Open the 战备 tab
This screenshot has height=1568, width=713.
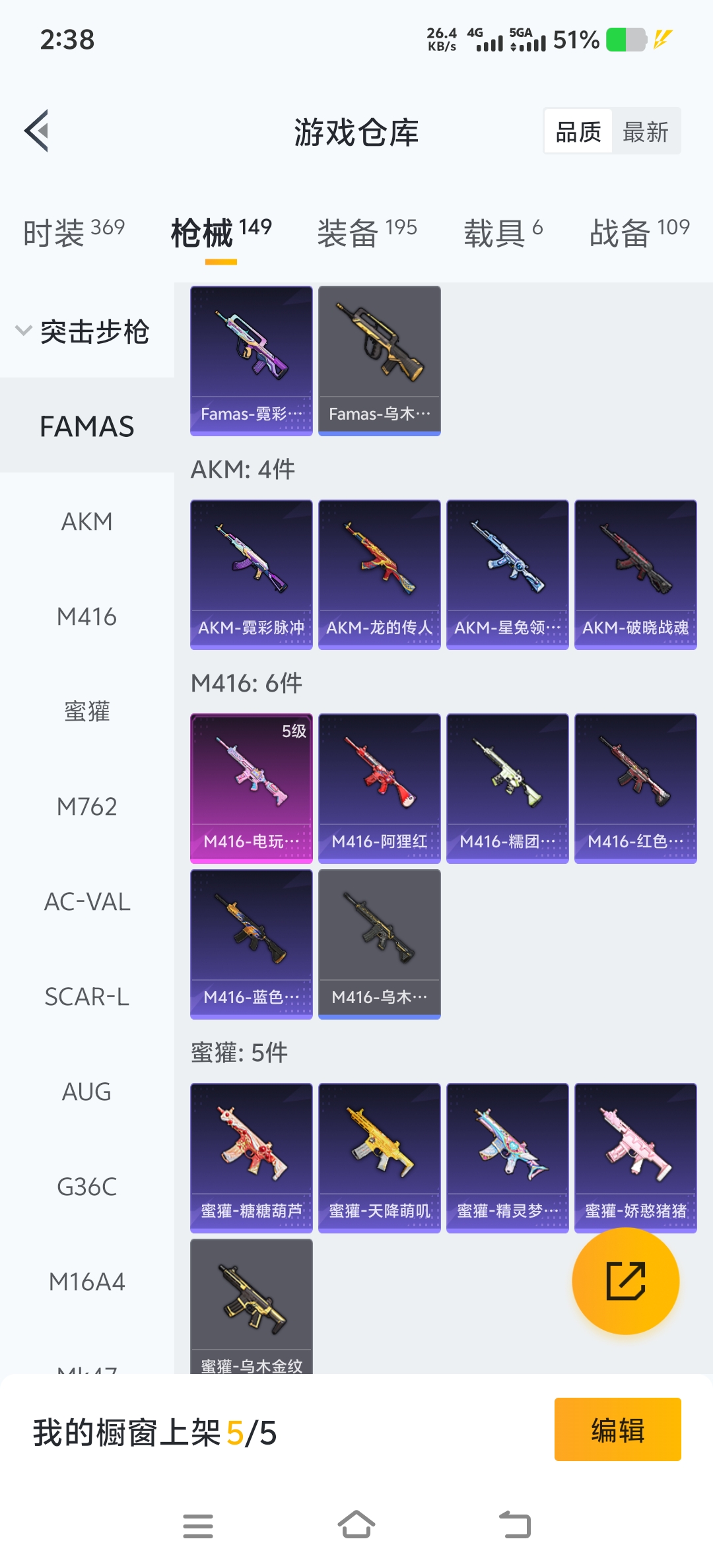[x=639, y=232]
